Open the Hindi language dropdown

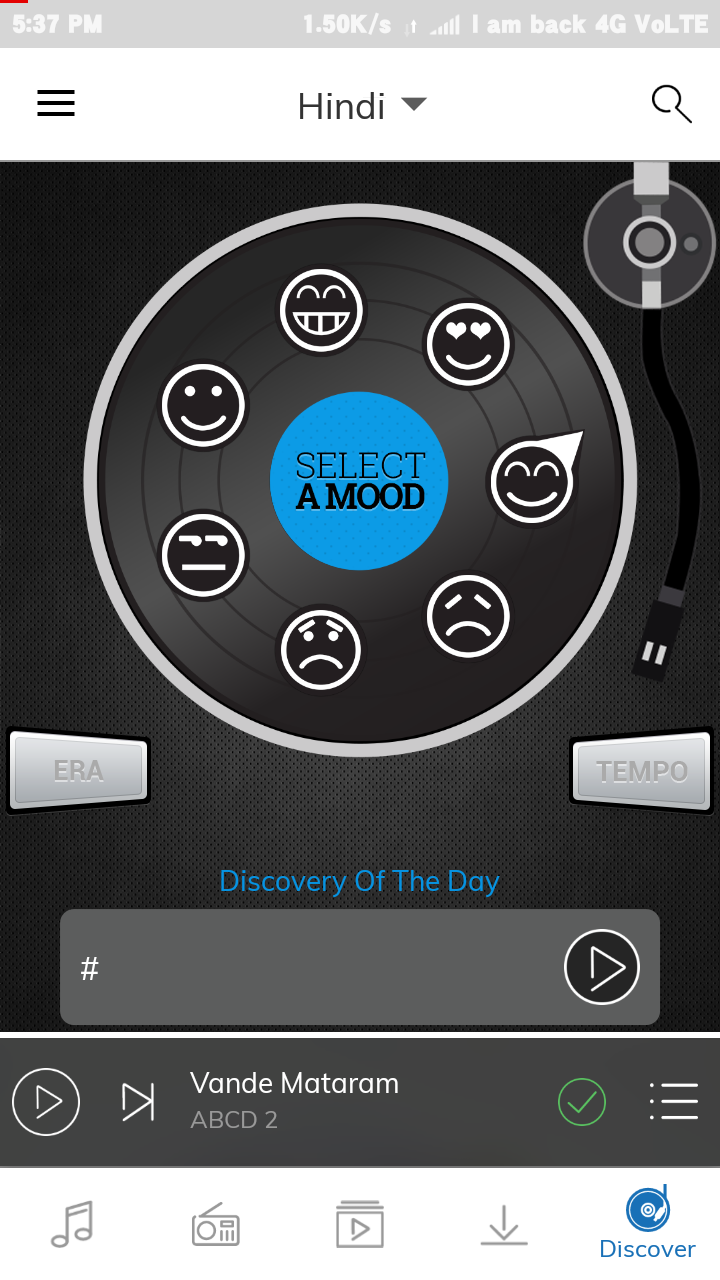pos(361,106)
